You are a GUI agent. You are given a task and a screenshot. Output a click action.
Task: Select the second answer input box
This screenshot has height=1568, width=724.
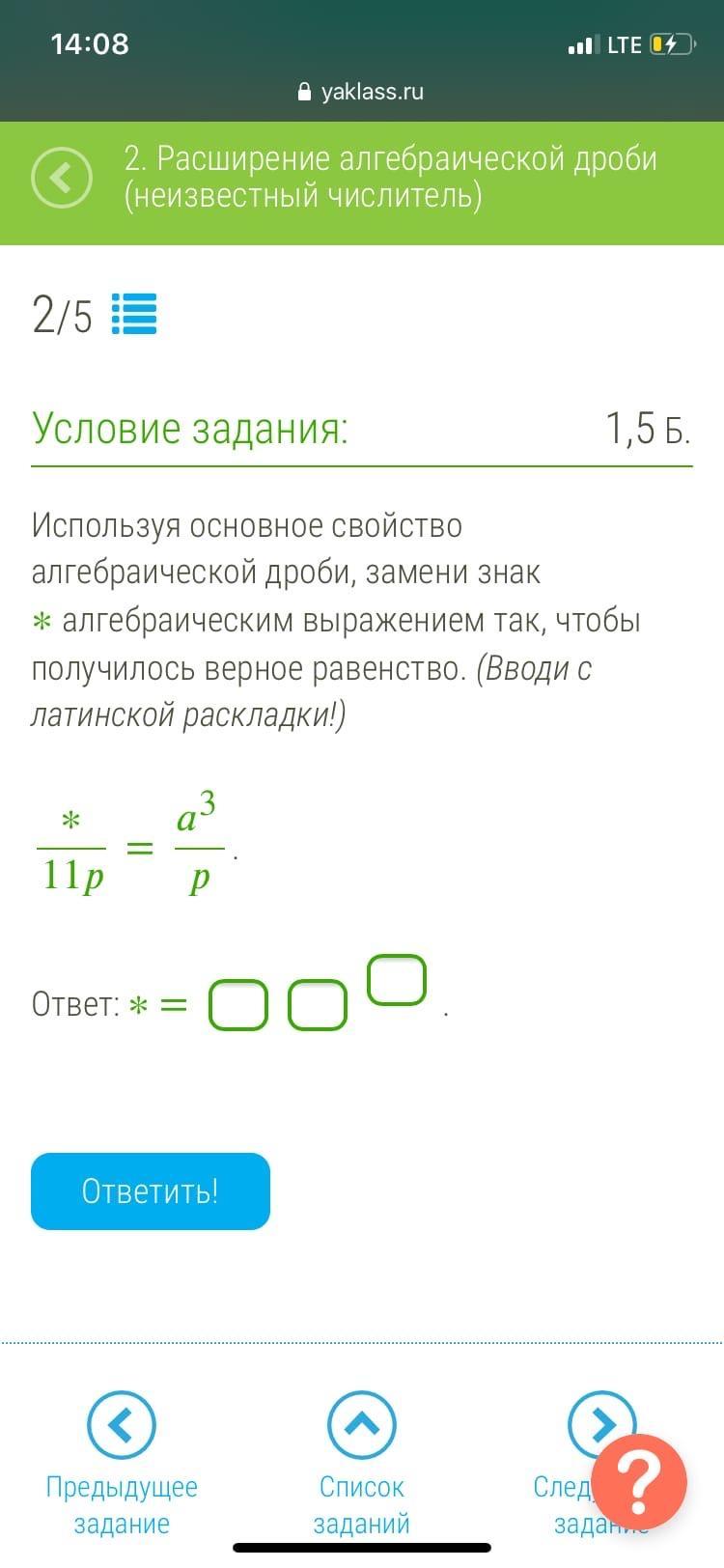coord(318,1005)
